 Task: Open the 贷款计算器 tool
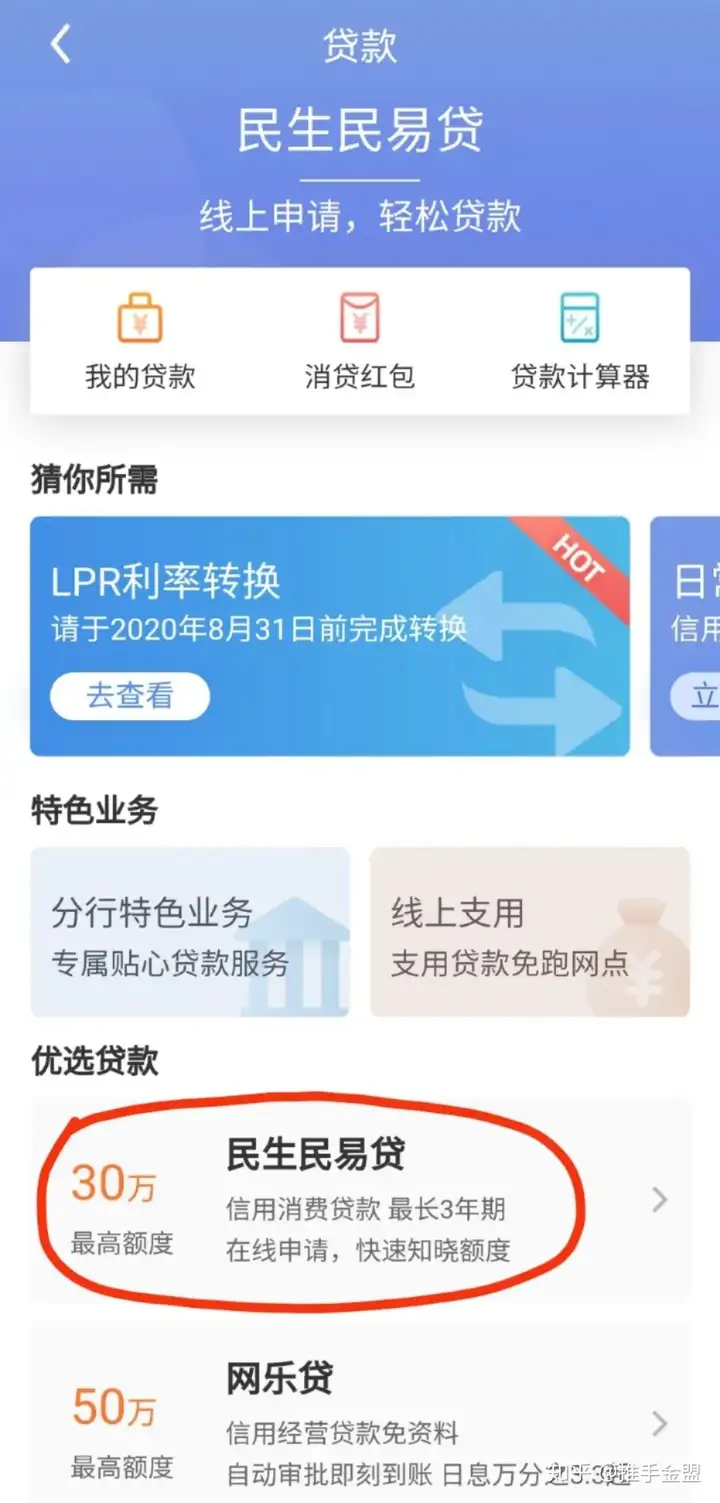580,342
